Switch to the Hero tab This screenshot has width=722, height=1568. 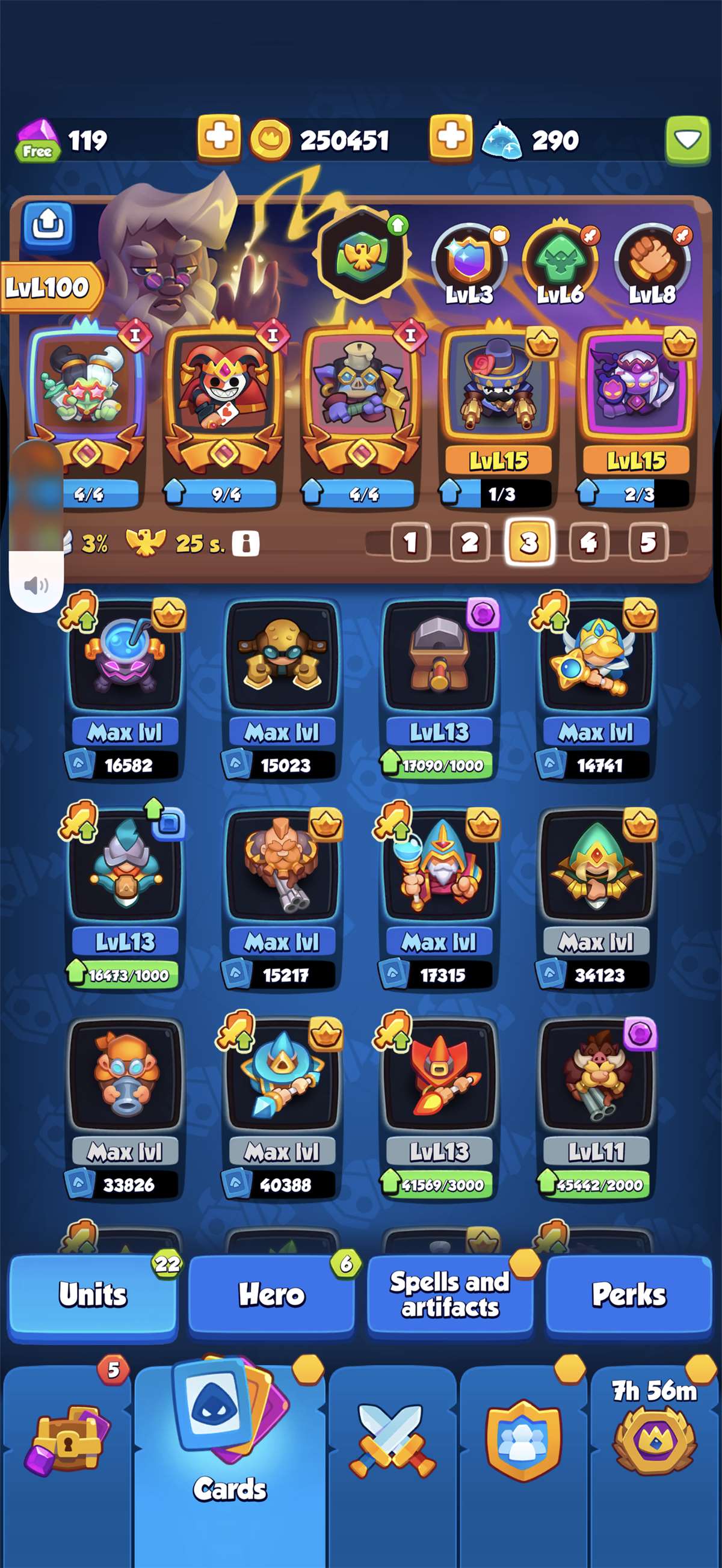tap(270, 1296)
